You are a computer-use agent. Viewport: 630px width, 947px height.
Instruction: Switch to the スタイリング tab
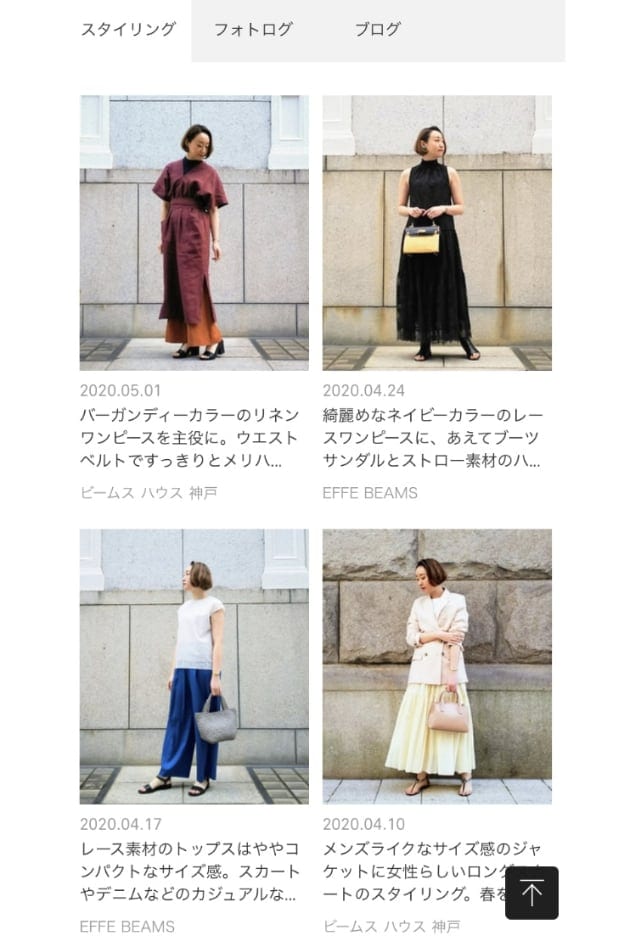click(128, 30)
